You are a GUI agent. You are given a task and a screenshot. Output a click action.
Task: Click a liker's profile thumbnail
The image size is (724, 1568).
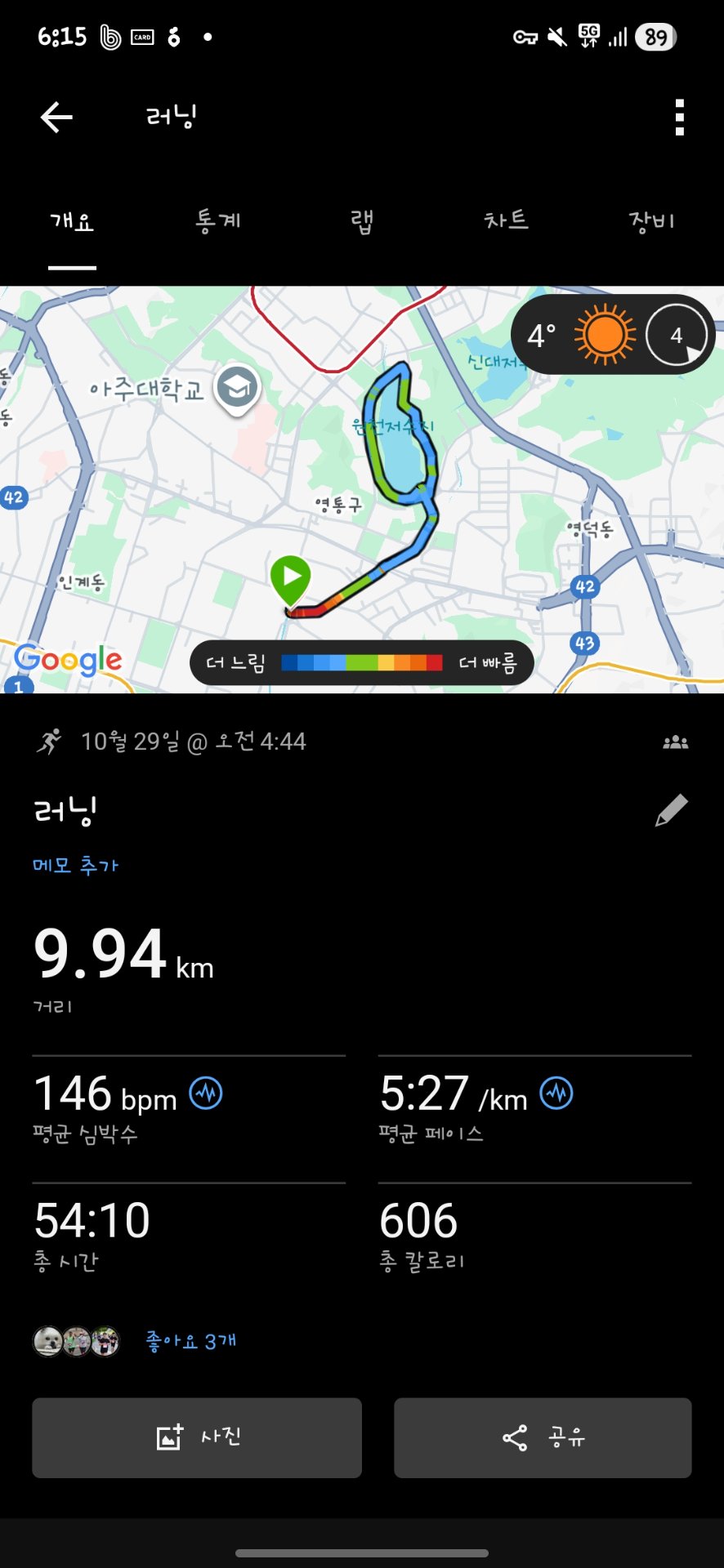[x=49, y=1340]
